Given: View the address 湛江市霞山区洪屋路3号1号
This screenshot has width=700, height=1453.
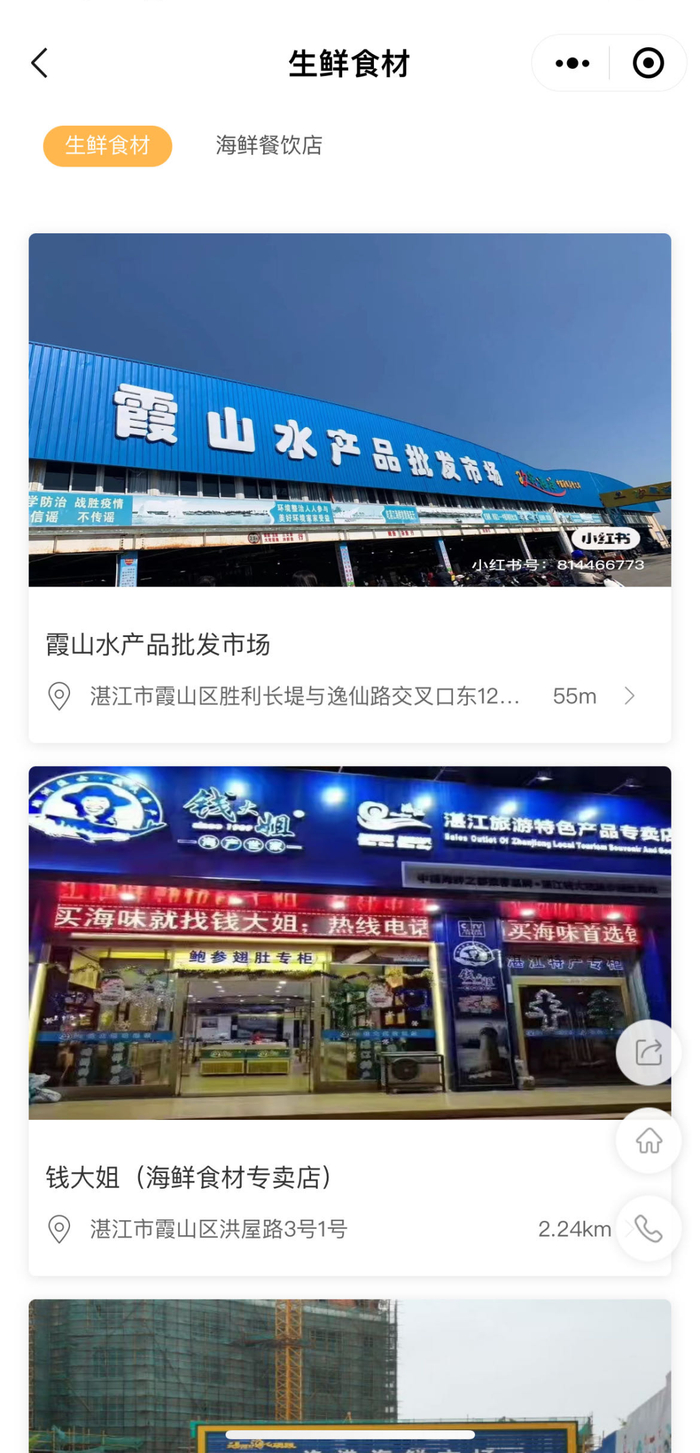Looking at the screenshot, I should (219, 1229).
